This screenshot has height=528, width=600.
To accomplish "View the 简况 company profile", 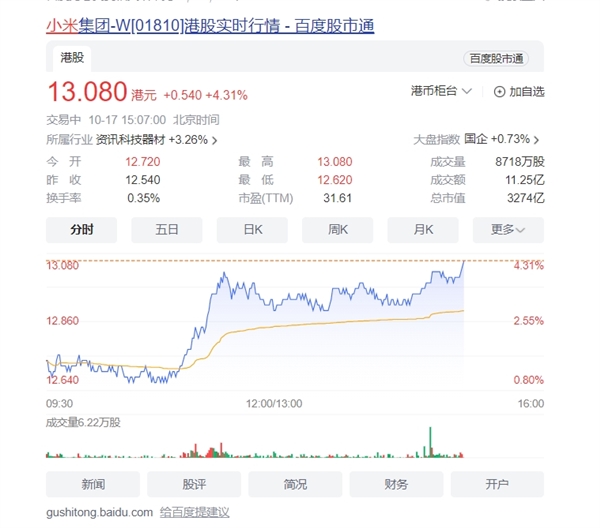I will click(x=295, y=484).
